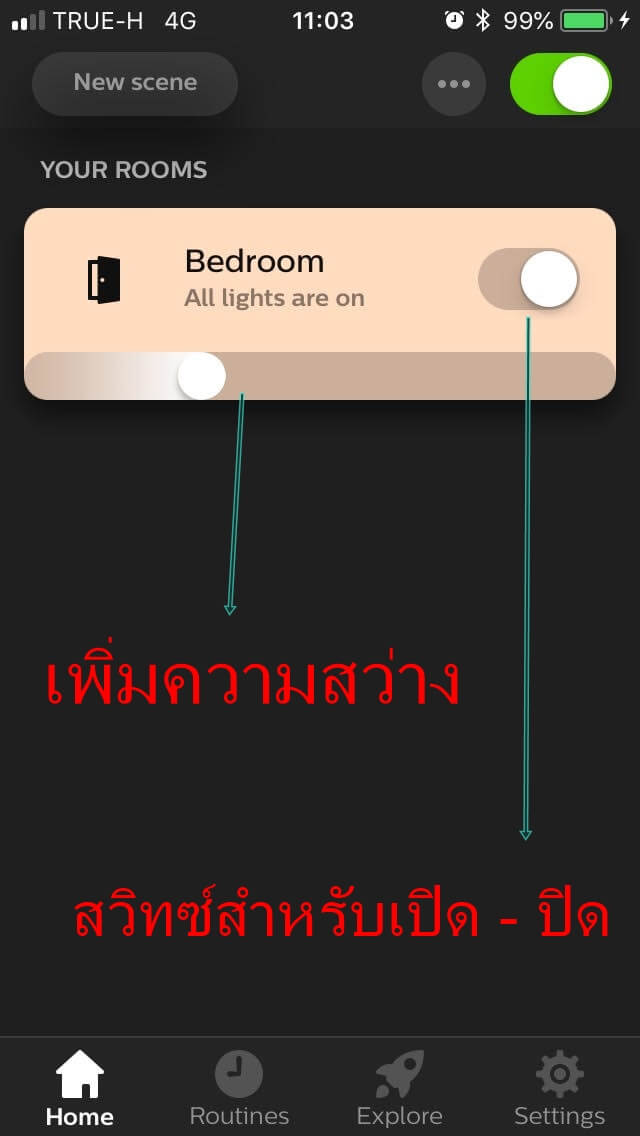Toggle the green master light switch
Screen dimensions: 640x1136
click(x=561, y=84)
